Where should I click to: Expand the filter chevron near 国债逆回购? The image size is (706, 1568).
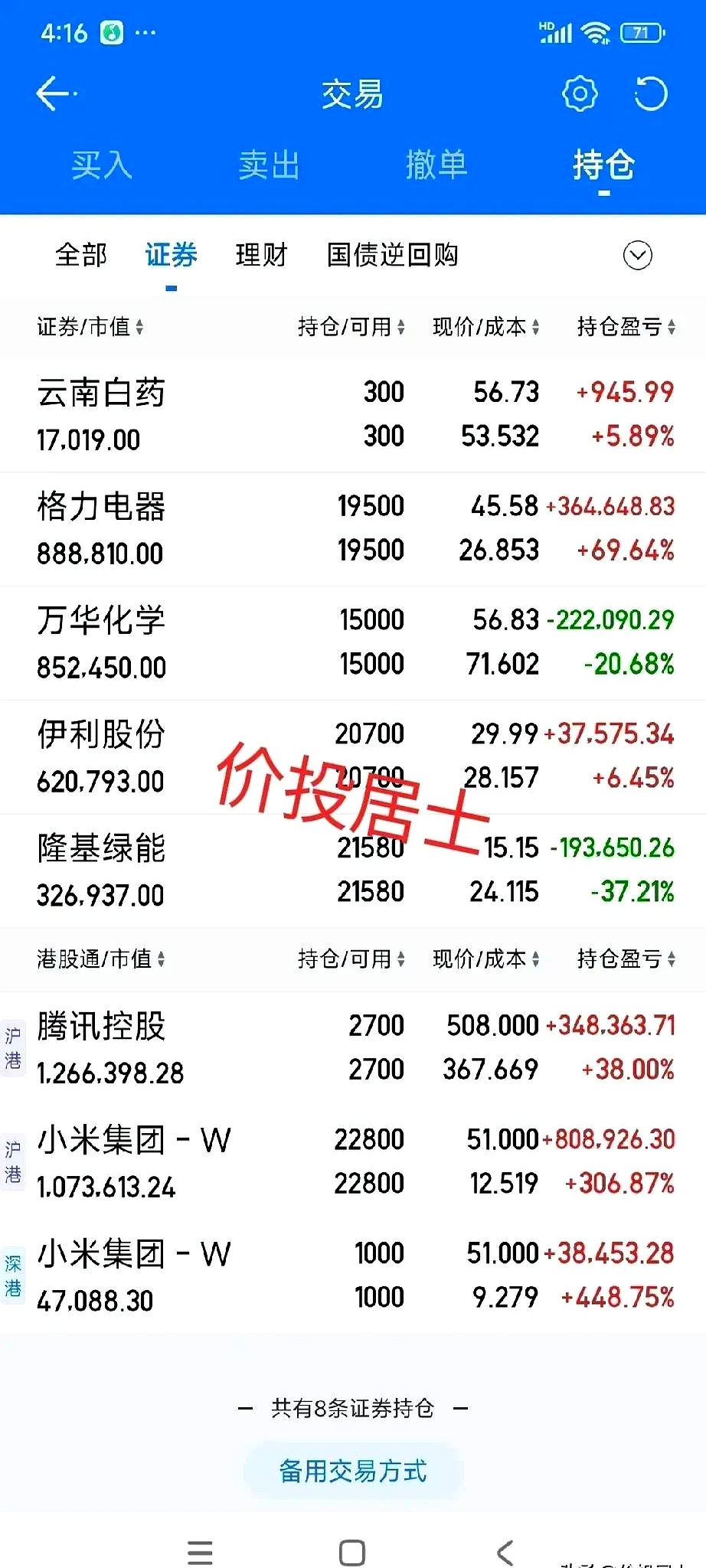pos(638,256)
